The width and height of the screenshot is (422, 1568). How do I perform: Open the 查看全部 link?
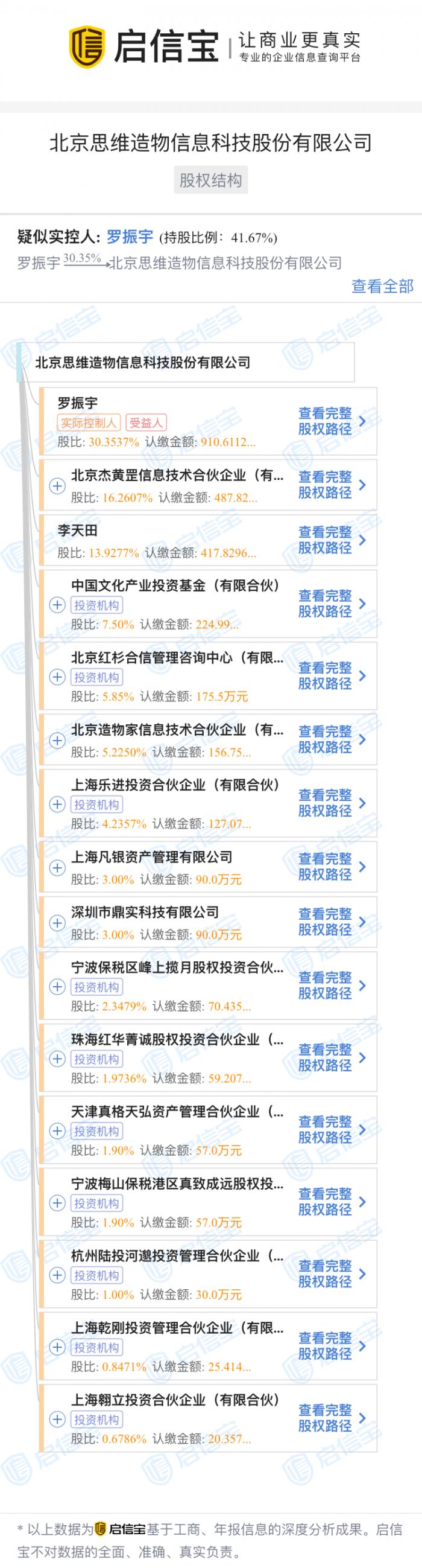382,286
